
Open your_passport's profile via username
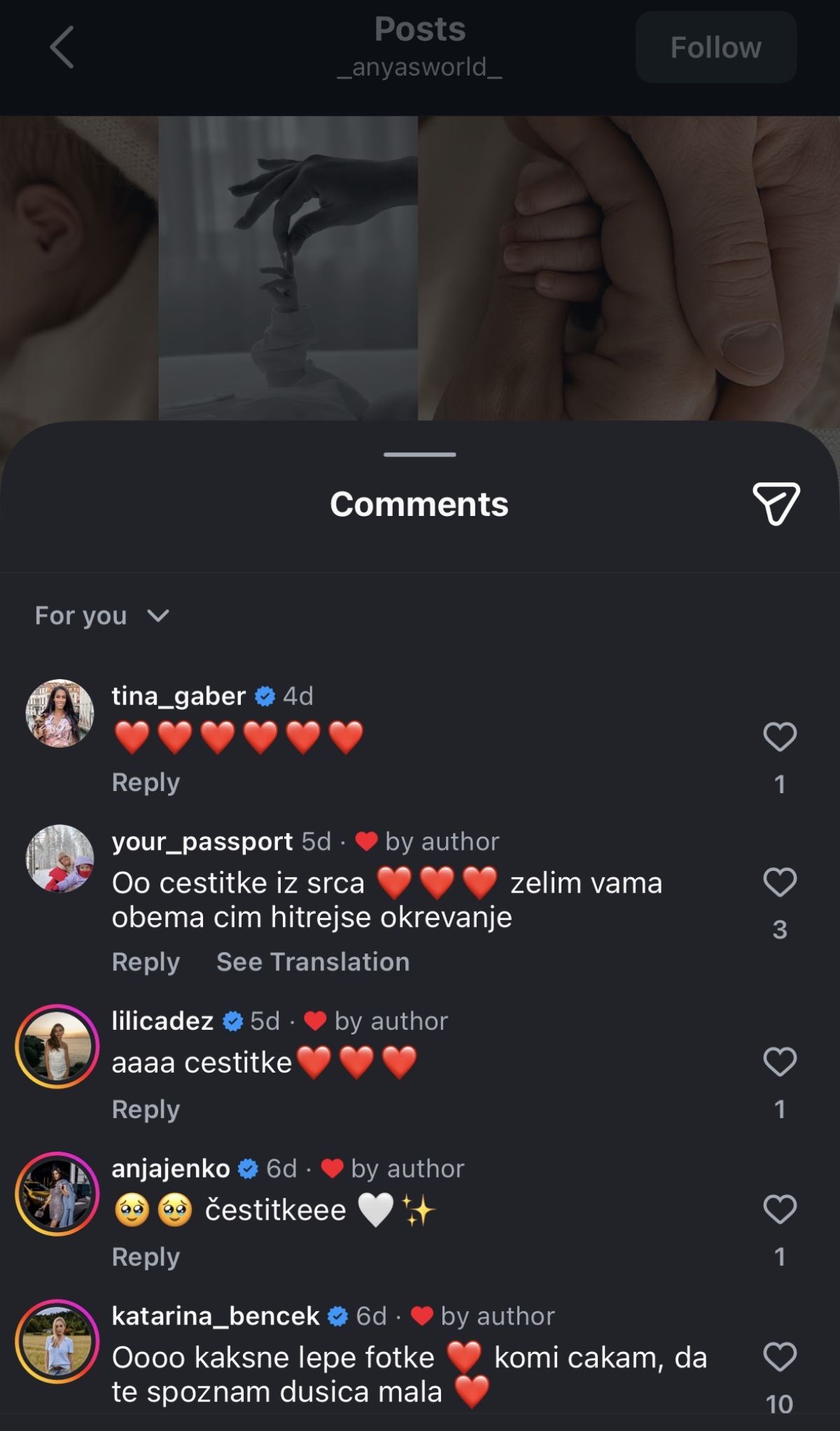pyautogui.click(x=202, y=841)
